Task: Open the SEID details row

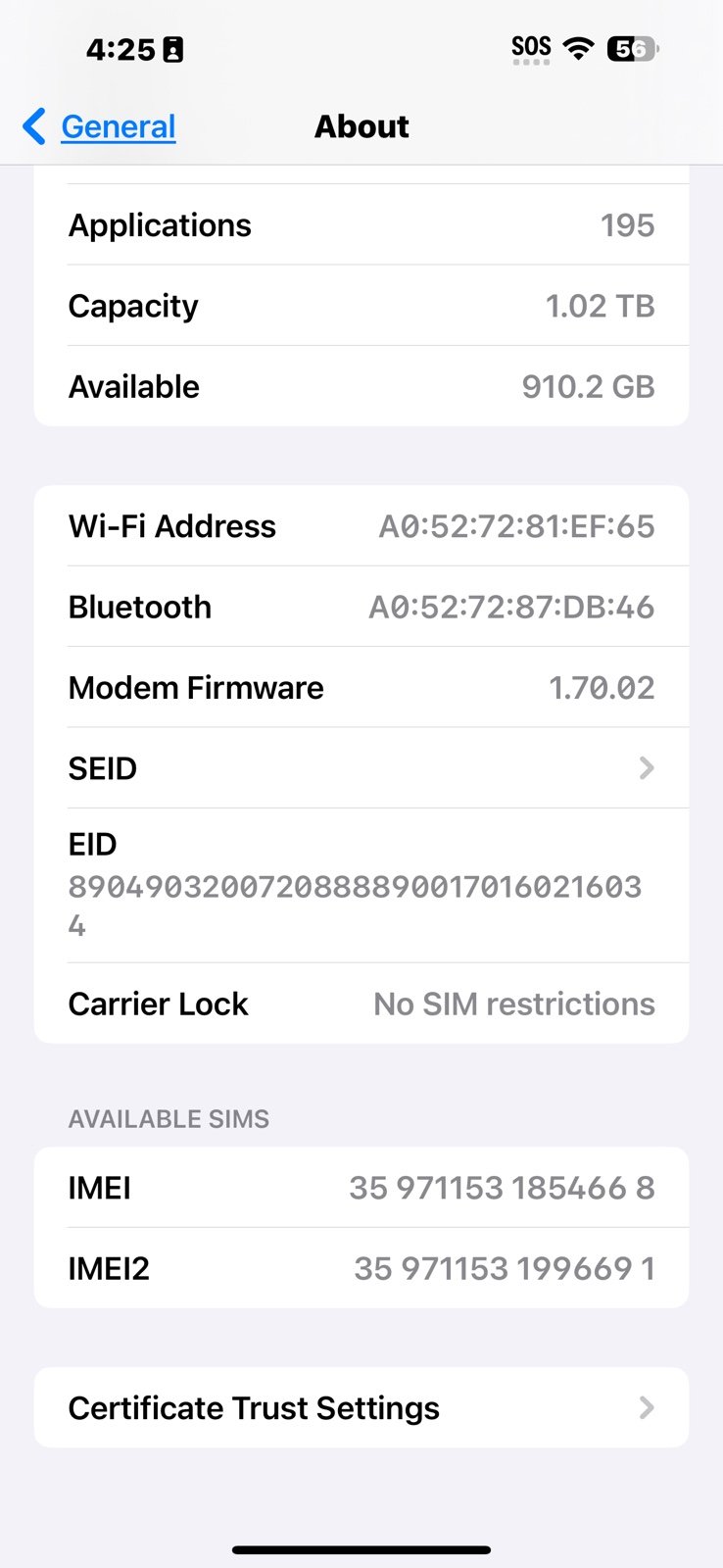Action: tap(361, 768)
